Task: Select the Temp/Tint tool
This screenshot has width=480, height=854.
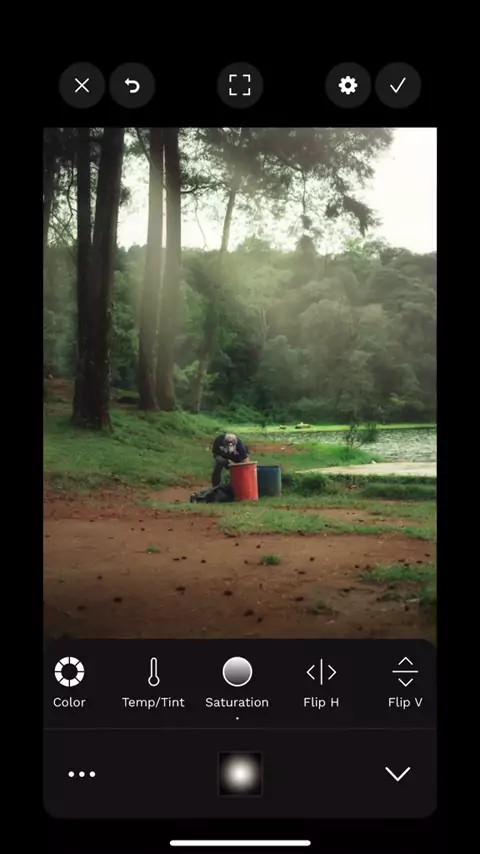Action: [x=153, y=682]
